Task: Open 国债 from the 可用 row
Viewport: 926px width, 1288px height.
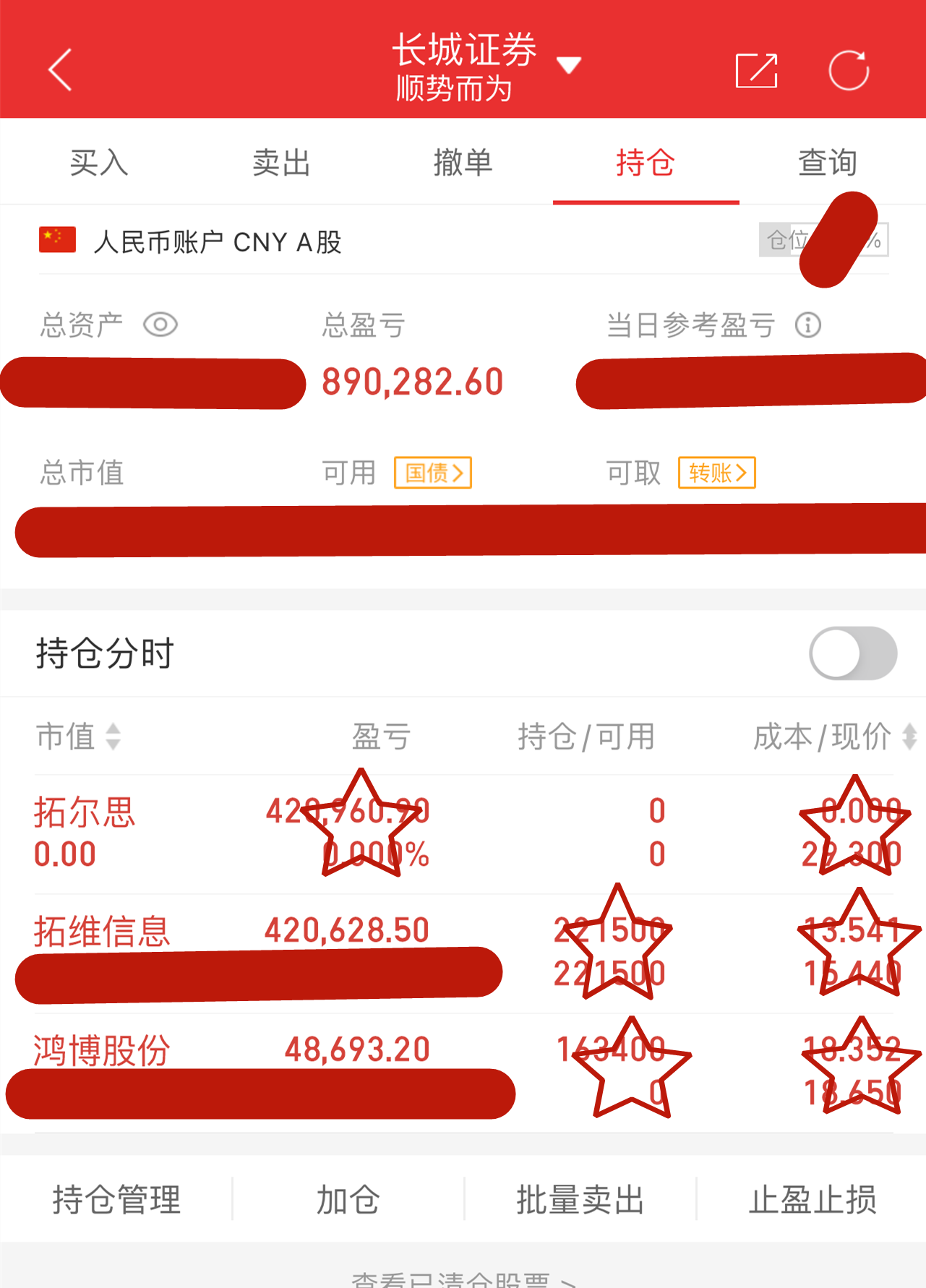Action: coord(432,472)
